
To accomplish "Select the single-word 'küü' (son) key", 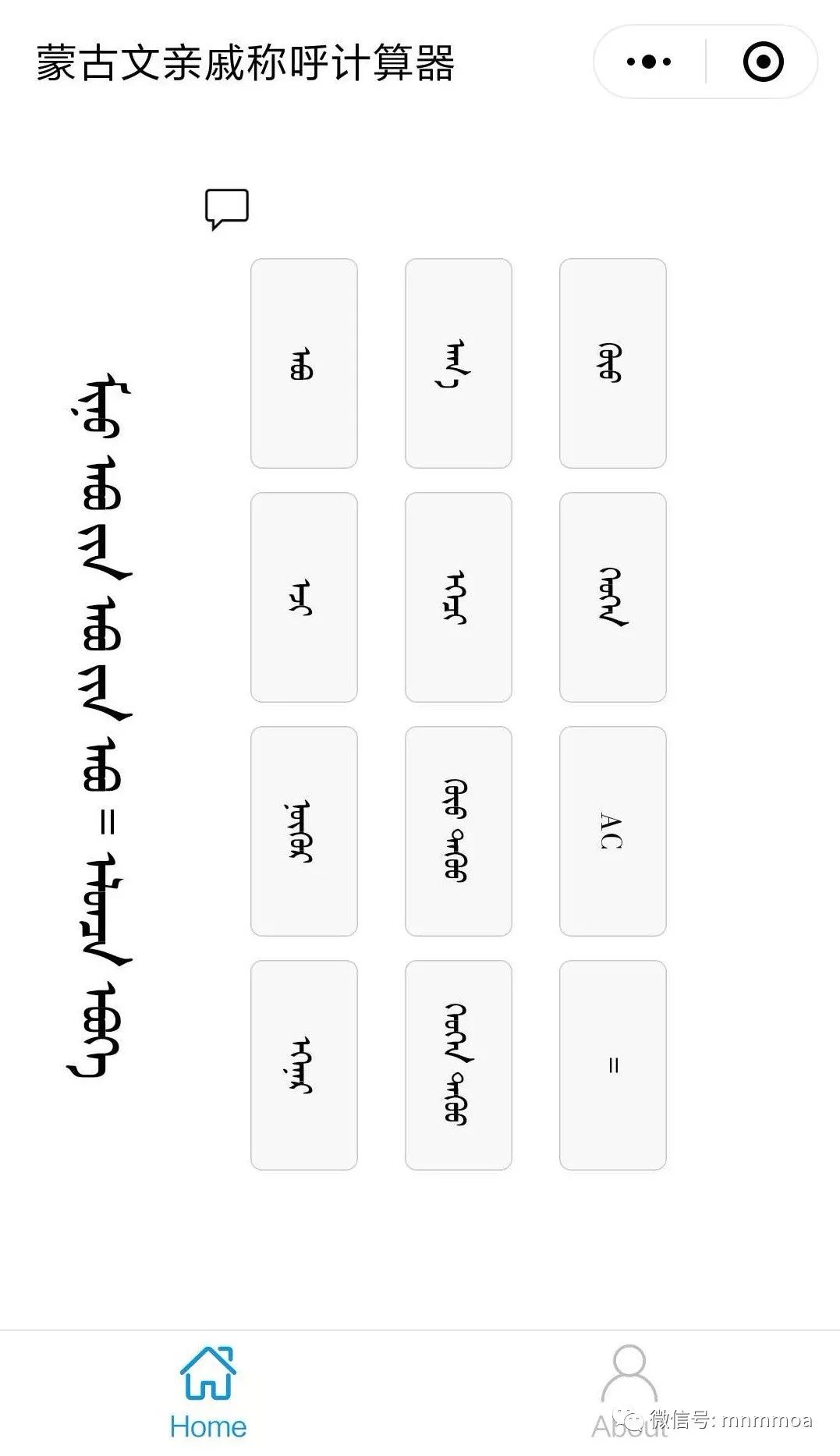I will click(x=613, y=363).
